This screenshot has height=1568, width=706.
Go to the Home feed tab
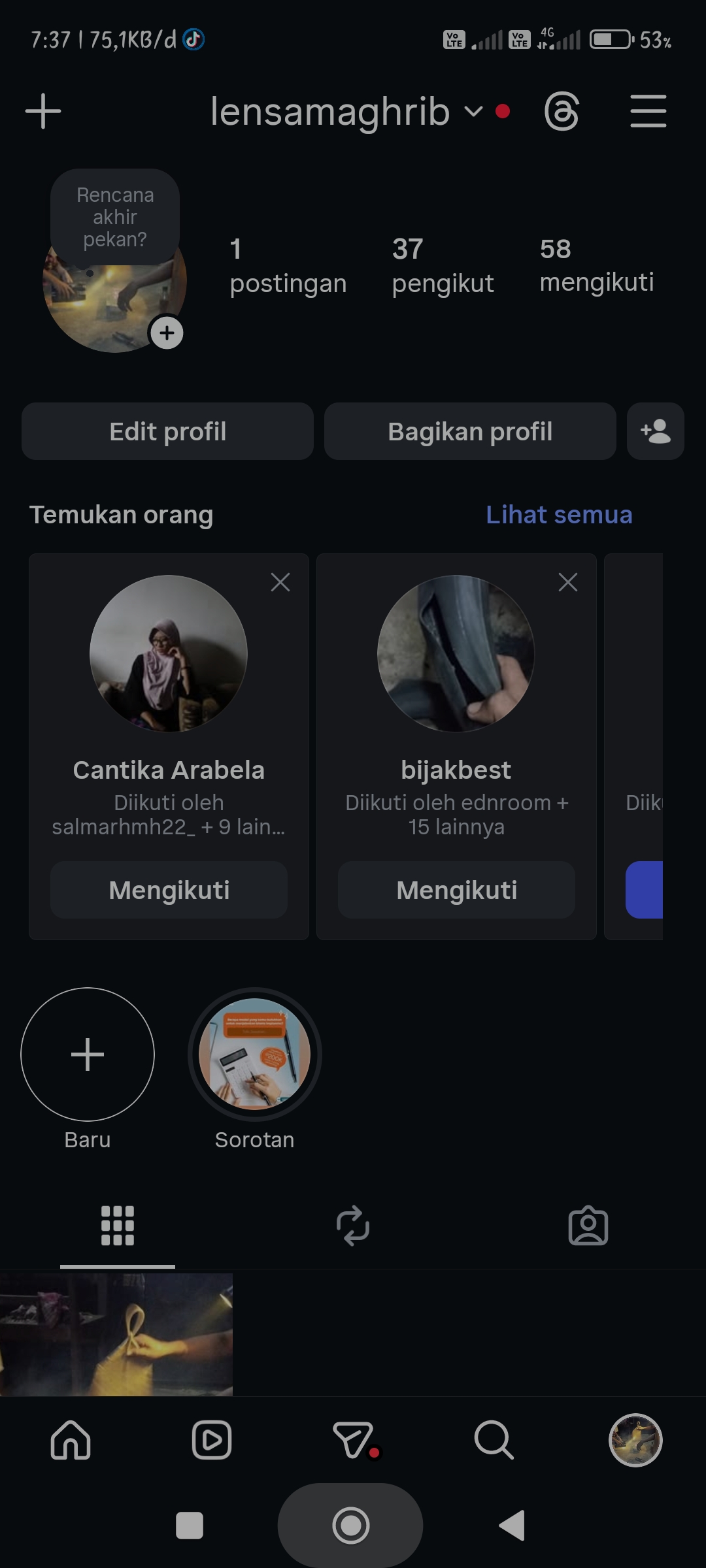click(71, 1440)
